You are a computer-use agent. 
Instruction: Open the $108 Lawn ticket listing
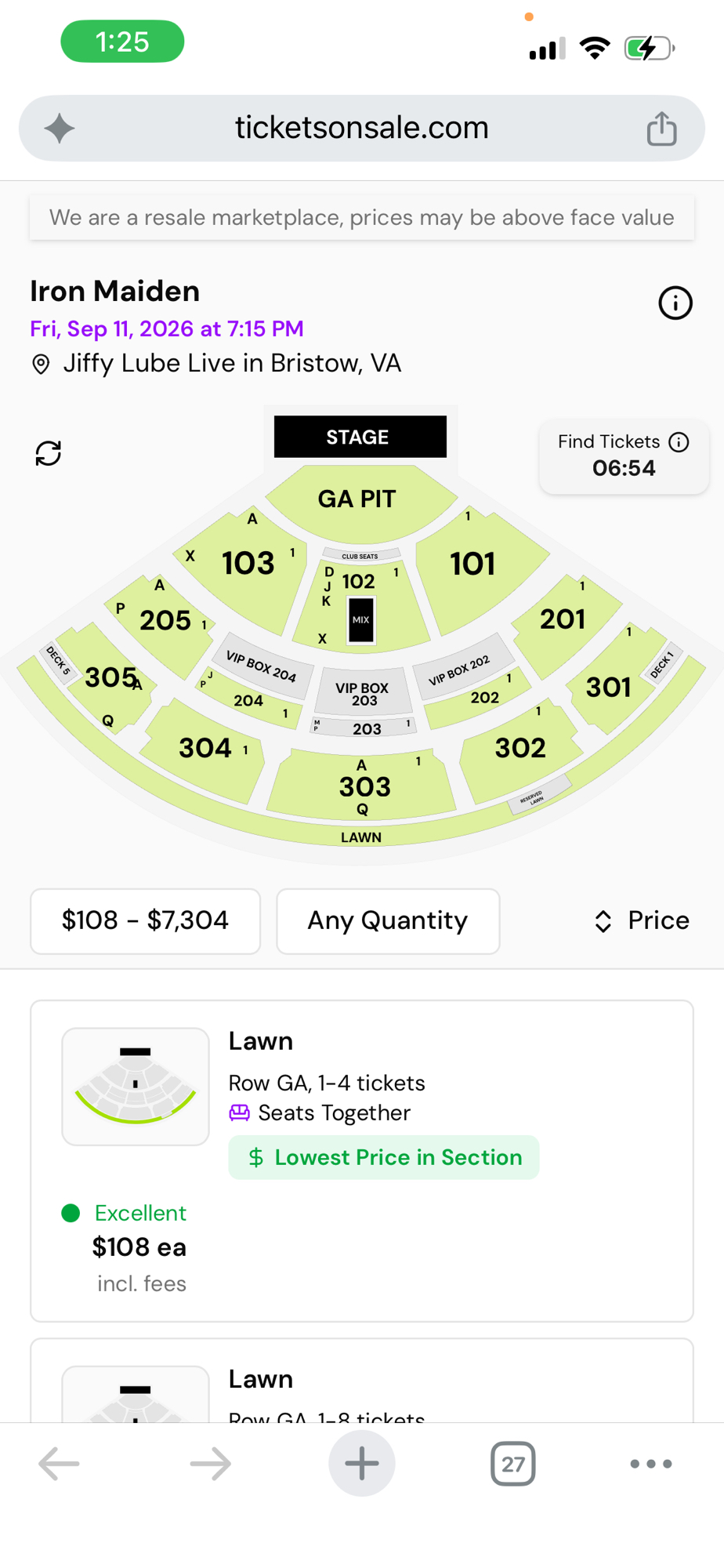361,1160
